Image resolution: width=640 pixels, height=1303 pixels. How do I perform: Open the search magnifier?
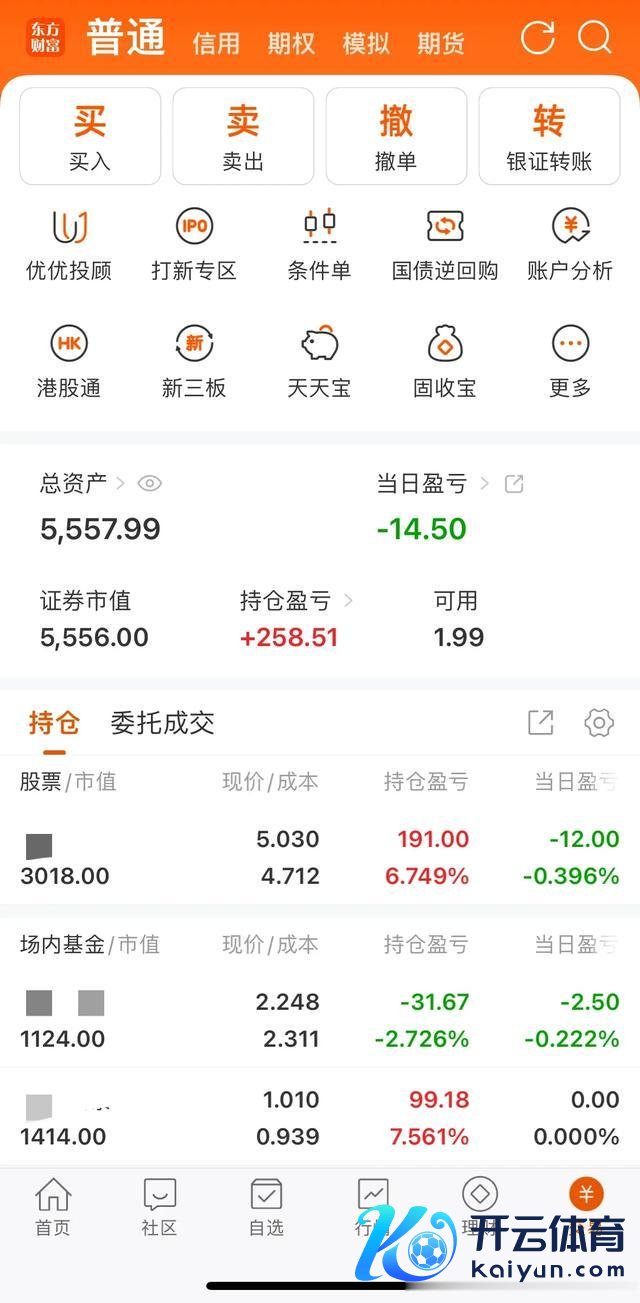(x=595, y=38)
